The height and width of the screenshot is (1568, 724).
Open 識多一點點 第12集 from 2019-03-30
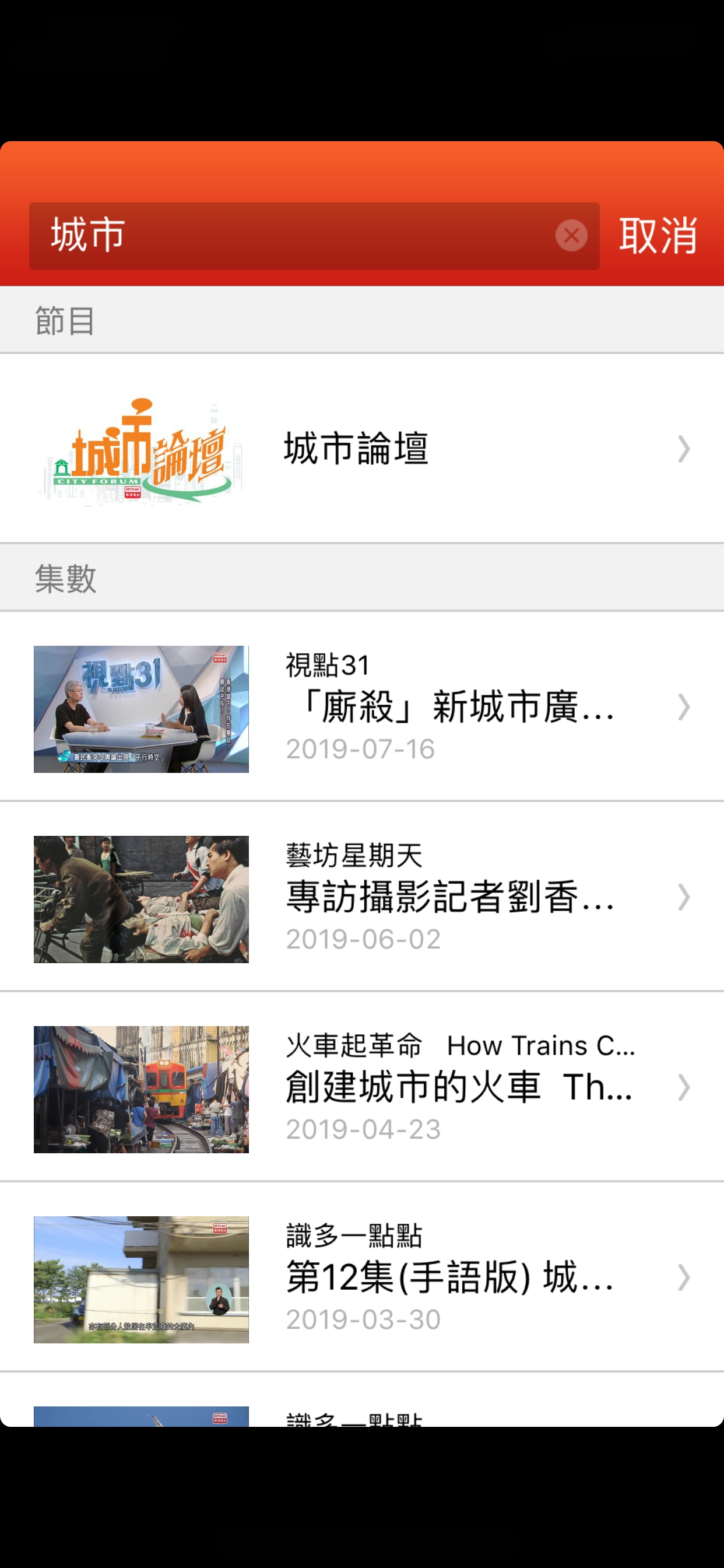(x=362, y=1277)
